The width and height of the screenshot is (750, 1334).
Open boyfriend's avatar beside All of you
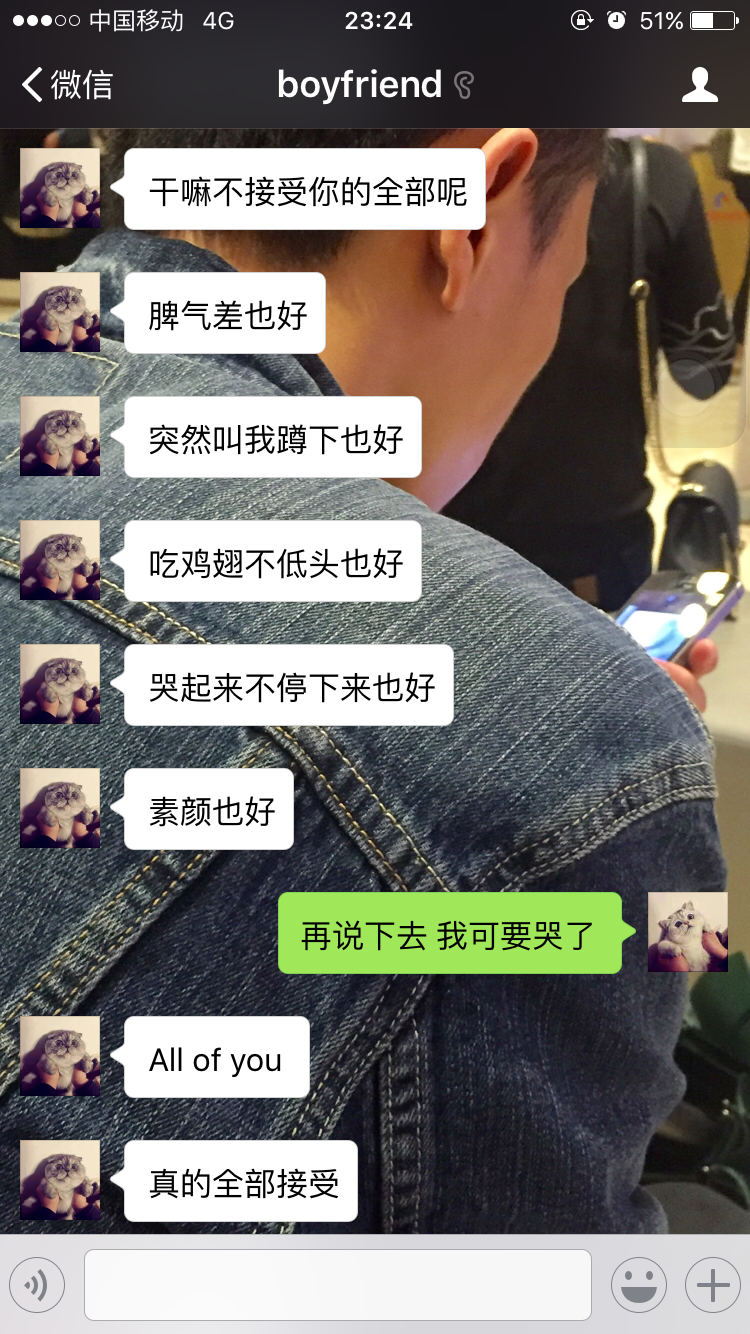coord(60,1056)
